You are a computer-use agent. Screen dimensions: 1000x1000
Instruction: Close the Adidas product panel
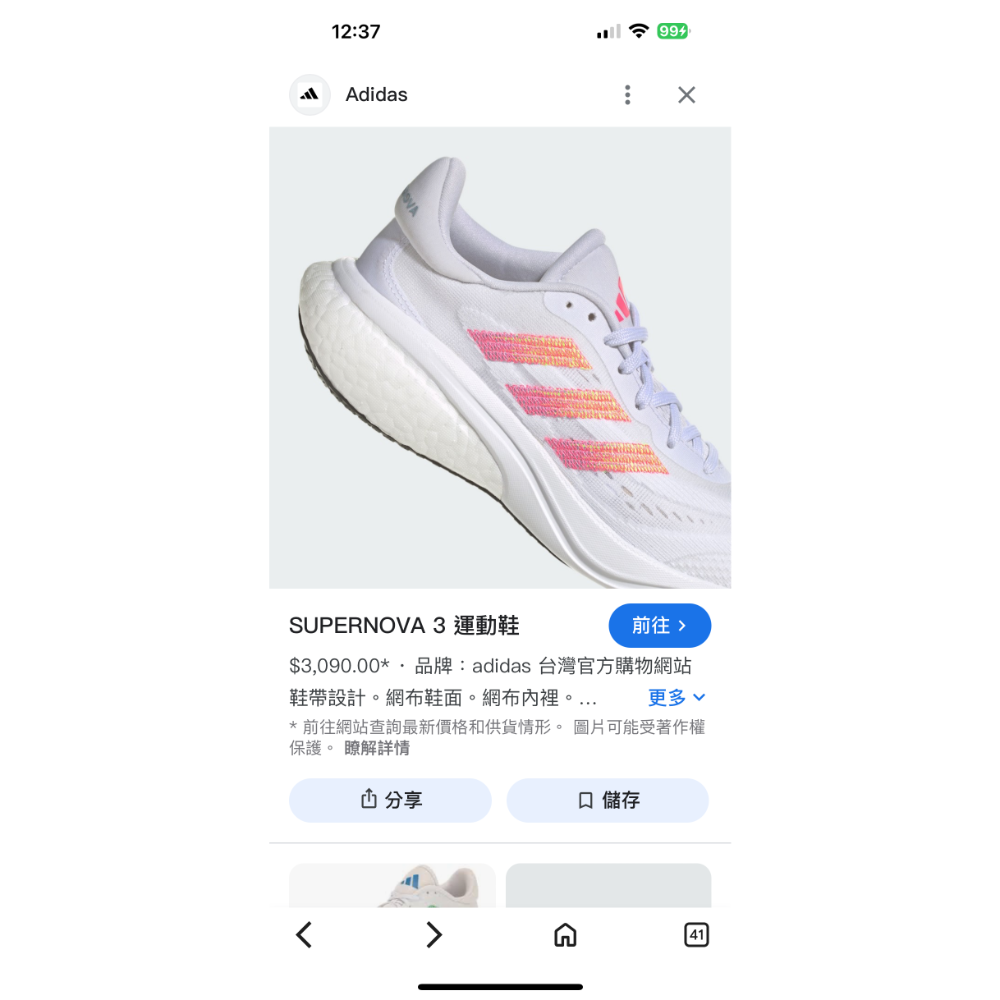tap(686, 95)
